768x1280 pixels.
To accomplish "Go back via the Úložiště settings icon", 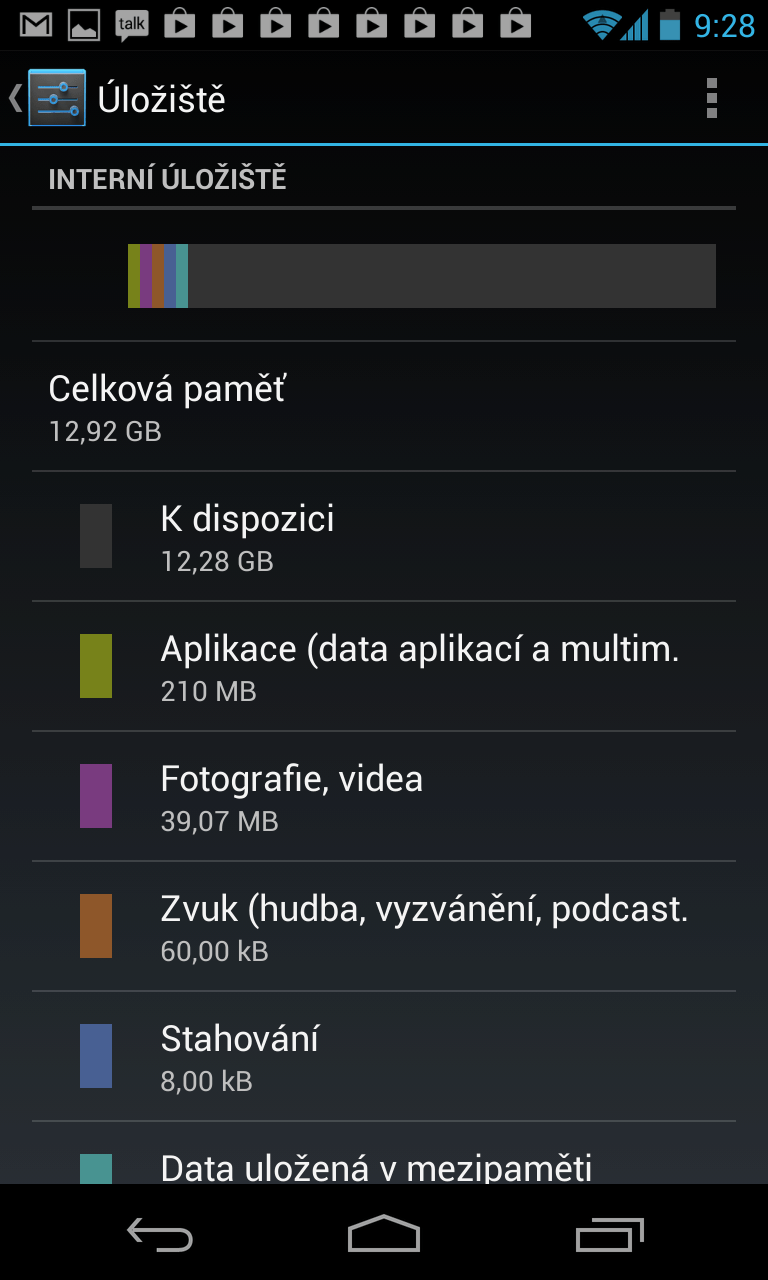I will [x=55, y=98].
